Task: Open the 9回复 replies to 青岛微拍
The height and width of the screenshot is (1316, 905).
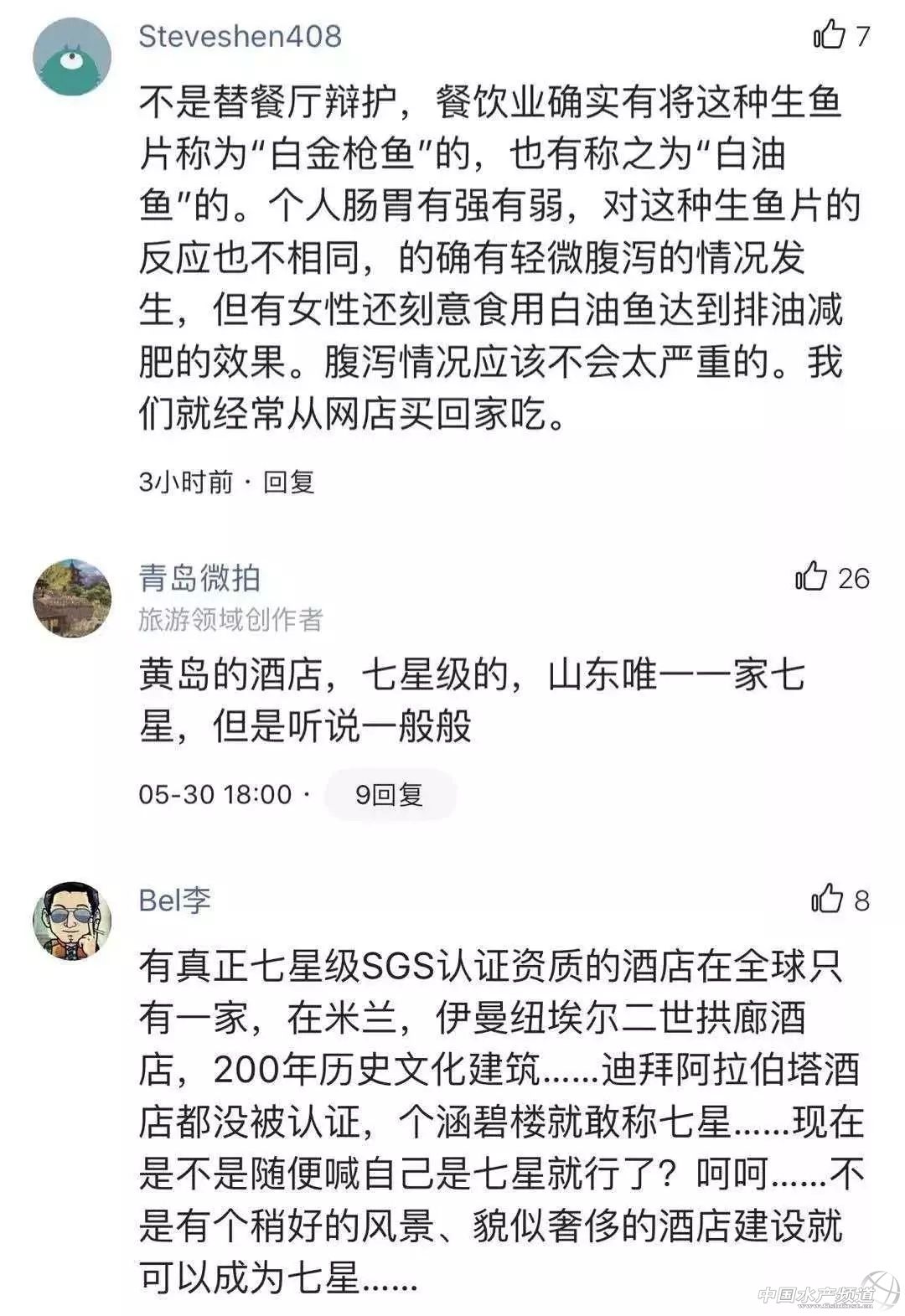Action: tap(389, 794)
